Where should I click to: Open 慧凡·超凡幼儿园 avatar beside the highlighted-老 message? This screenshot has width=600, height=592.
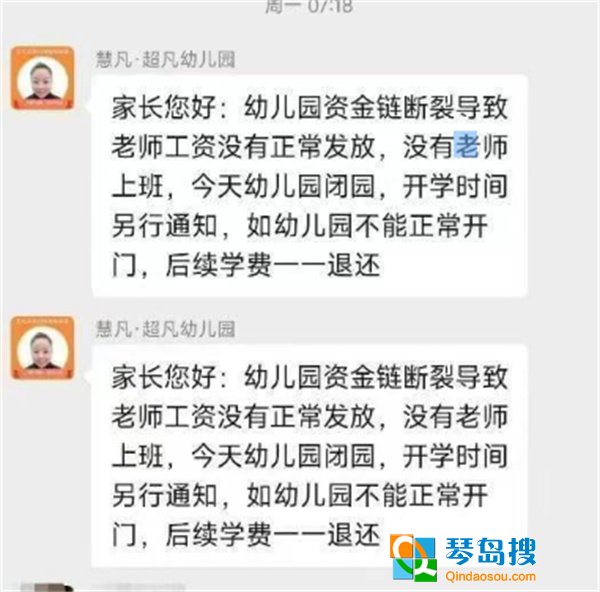(x=42, y=78)
